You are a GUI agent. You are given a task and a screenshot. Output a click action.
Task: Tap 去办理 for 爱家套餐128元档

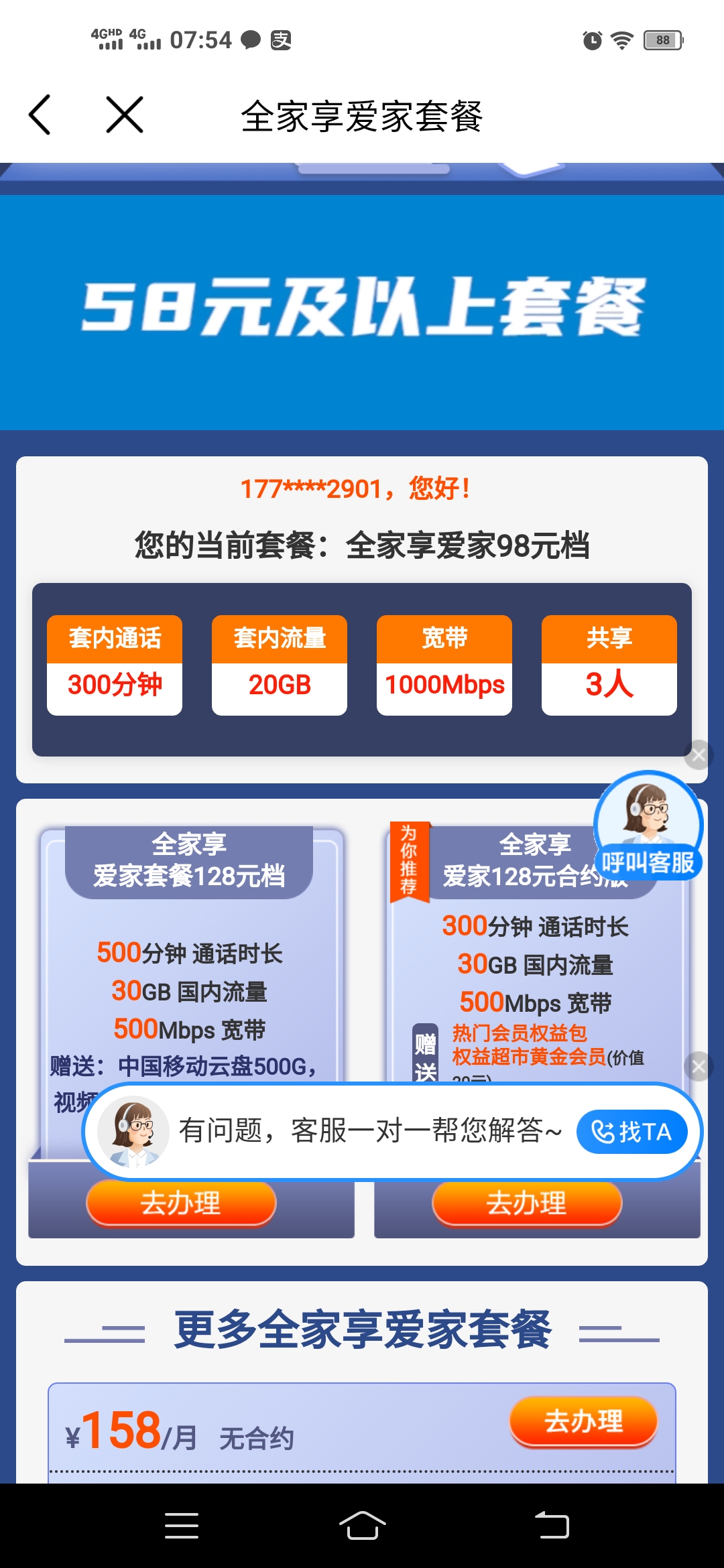click(181, 1203)
